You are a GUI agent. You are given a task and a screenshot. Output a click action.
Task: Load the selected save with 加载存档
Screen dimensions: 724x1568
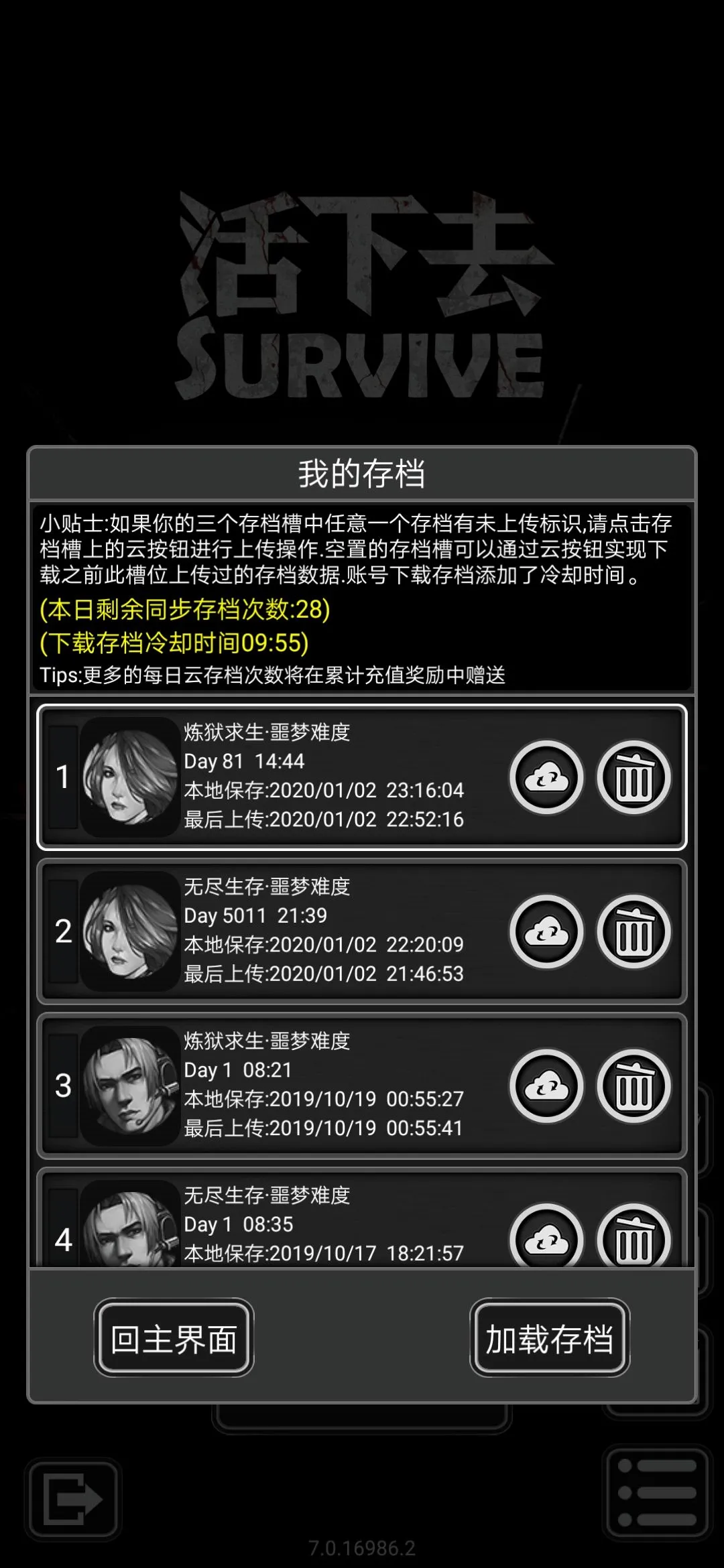[x=549, y=1340]
